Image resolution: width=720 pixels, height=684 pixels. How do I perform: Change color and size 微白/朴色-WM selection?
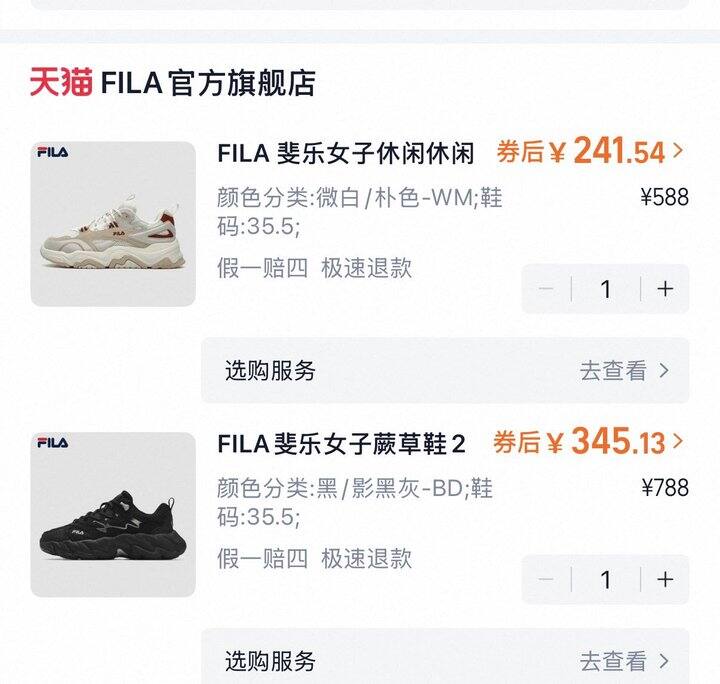[x=360, y=211]
